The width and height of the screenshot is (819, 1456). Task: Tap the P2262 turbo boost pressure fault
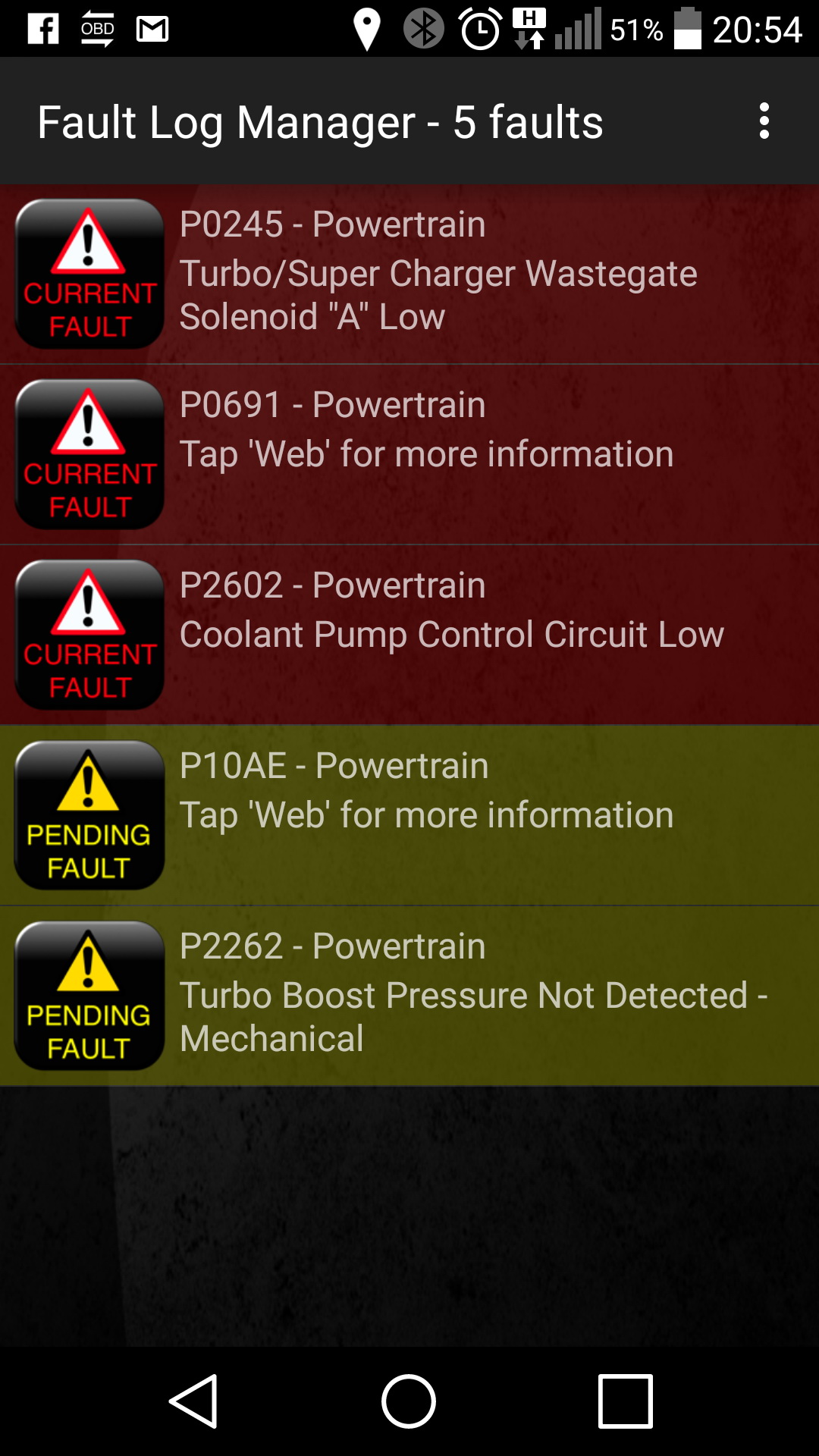pyautogui.click(x=409, y=996)
